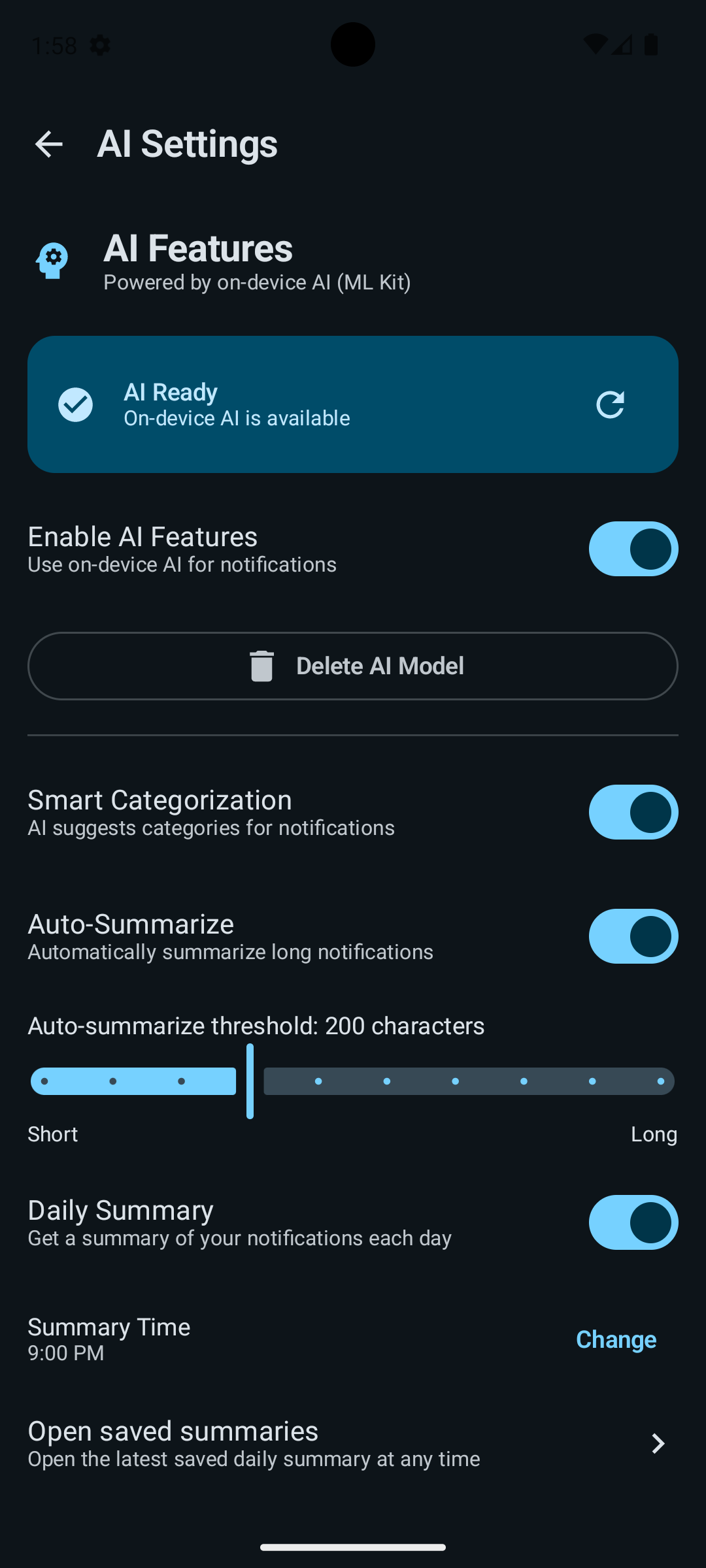Open the status bar settings gear
Image resolution: width=706 pixels, height=1568 pixels.
99,44
